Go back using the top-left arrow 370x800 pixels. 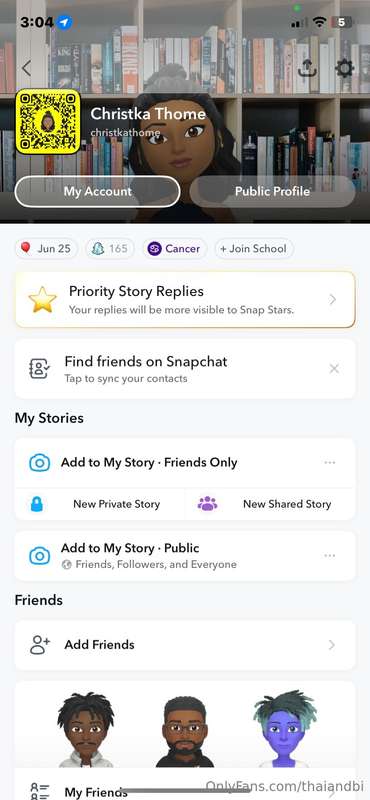click(x=27, y=68)
